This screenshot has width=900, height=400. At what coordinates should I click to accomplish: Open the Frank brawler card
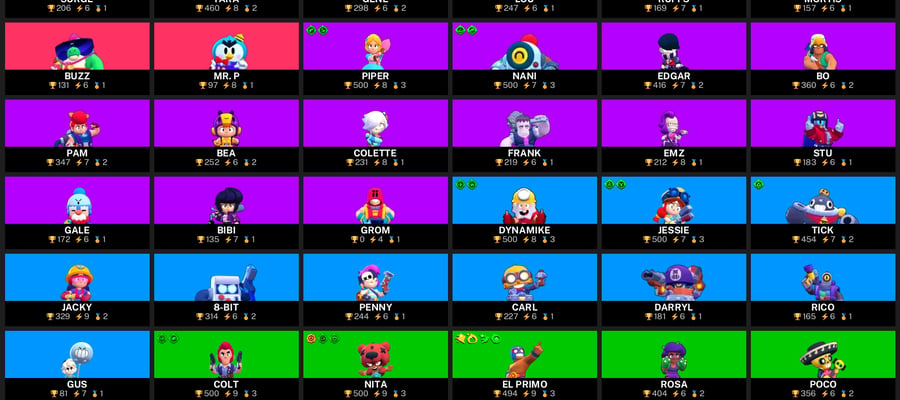[x=525, y=135]
